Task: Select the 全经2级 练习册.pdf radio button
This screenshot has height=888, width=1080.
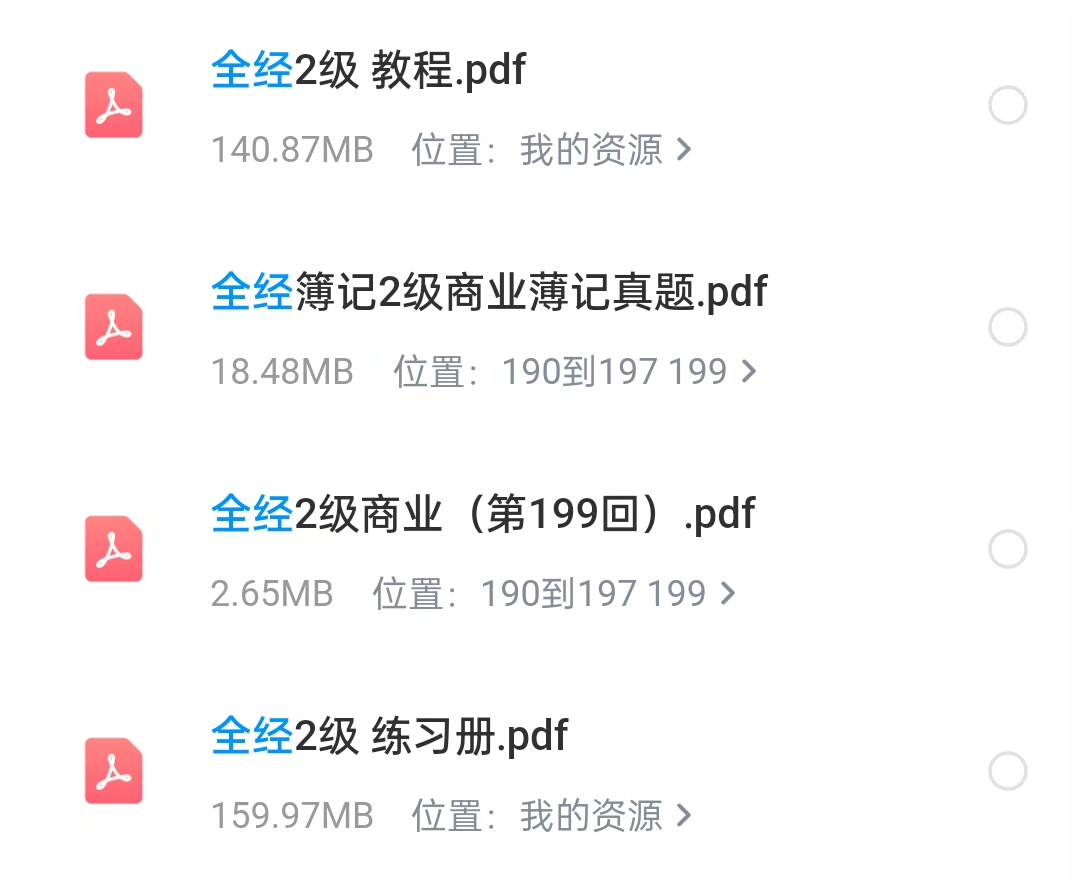Action: click(1007, 771)
